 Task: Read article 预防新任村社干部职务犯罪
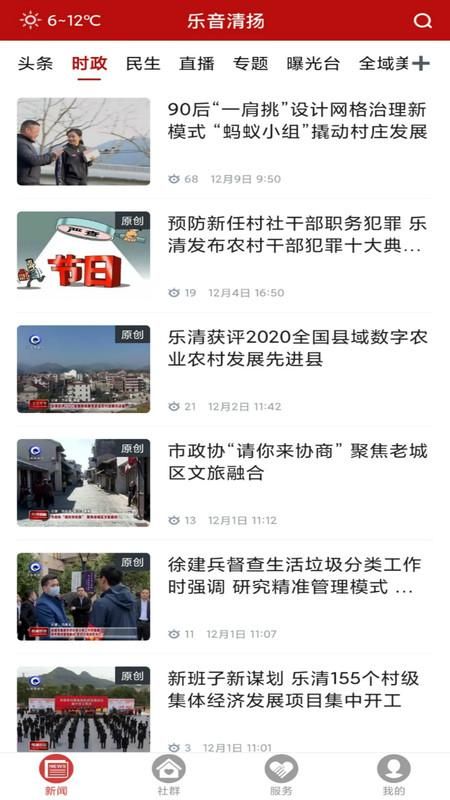(x=224, y=255)
